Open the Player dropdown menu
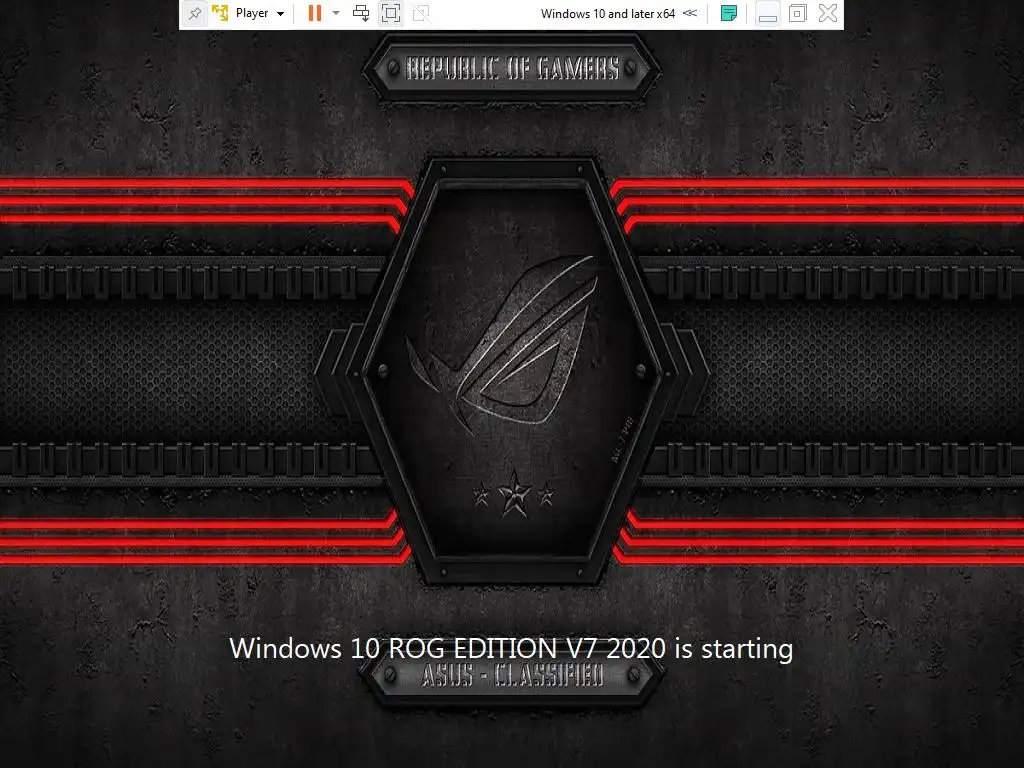This screenshot has height=768, width=1024. pyautogui.click(x=250, y=14)
